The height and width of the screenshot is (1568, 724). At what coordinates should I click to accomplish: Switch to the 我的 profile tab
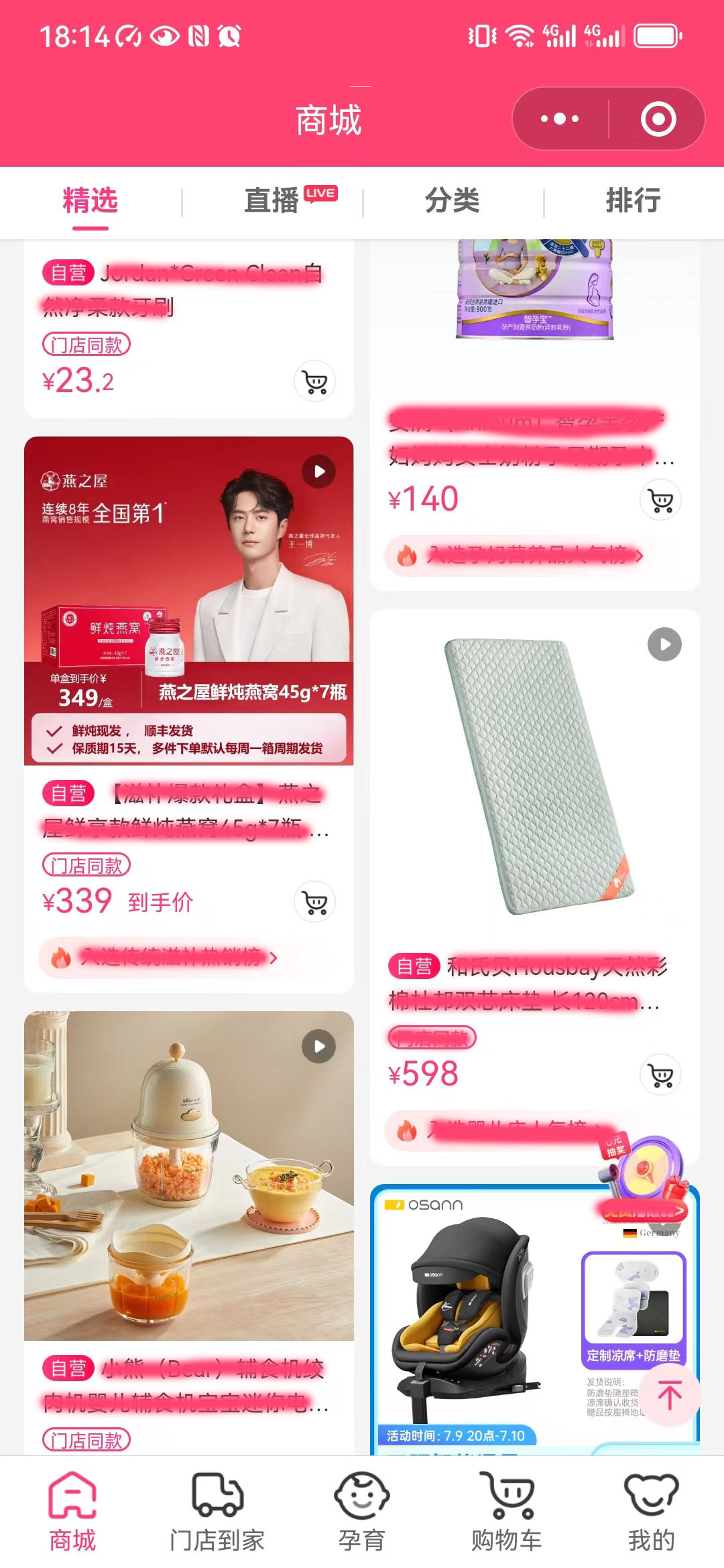coord(651,1512)
